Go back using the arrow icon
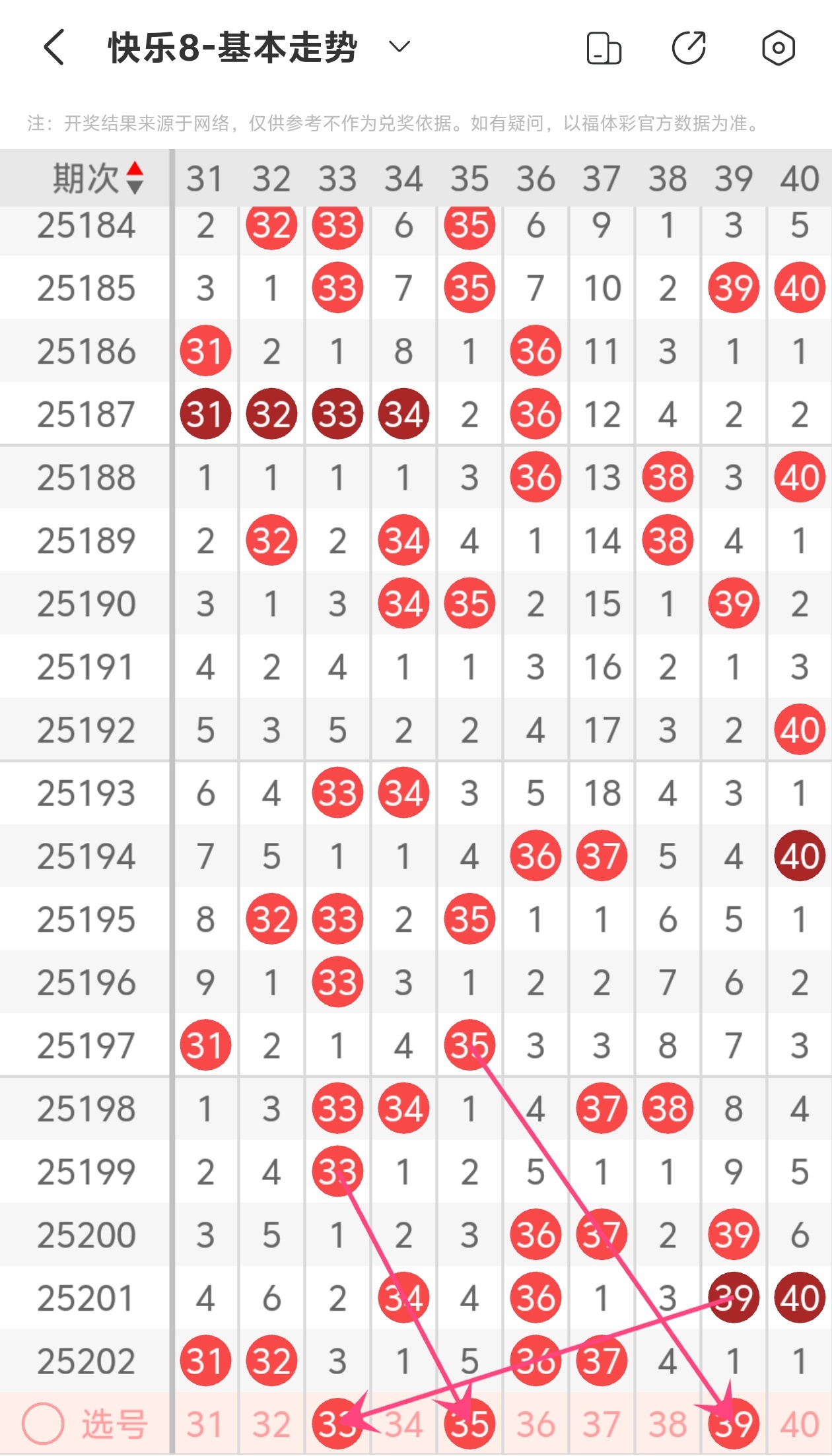Image resolution: width=832 pixels, height=1456 pixels. click(54, 48)
